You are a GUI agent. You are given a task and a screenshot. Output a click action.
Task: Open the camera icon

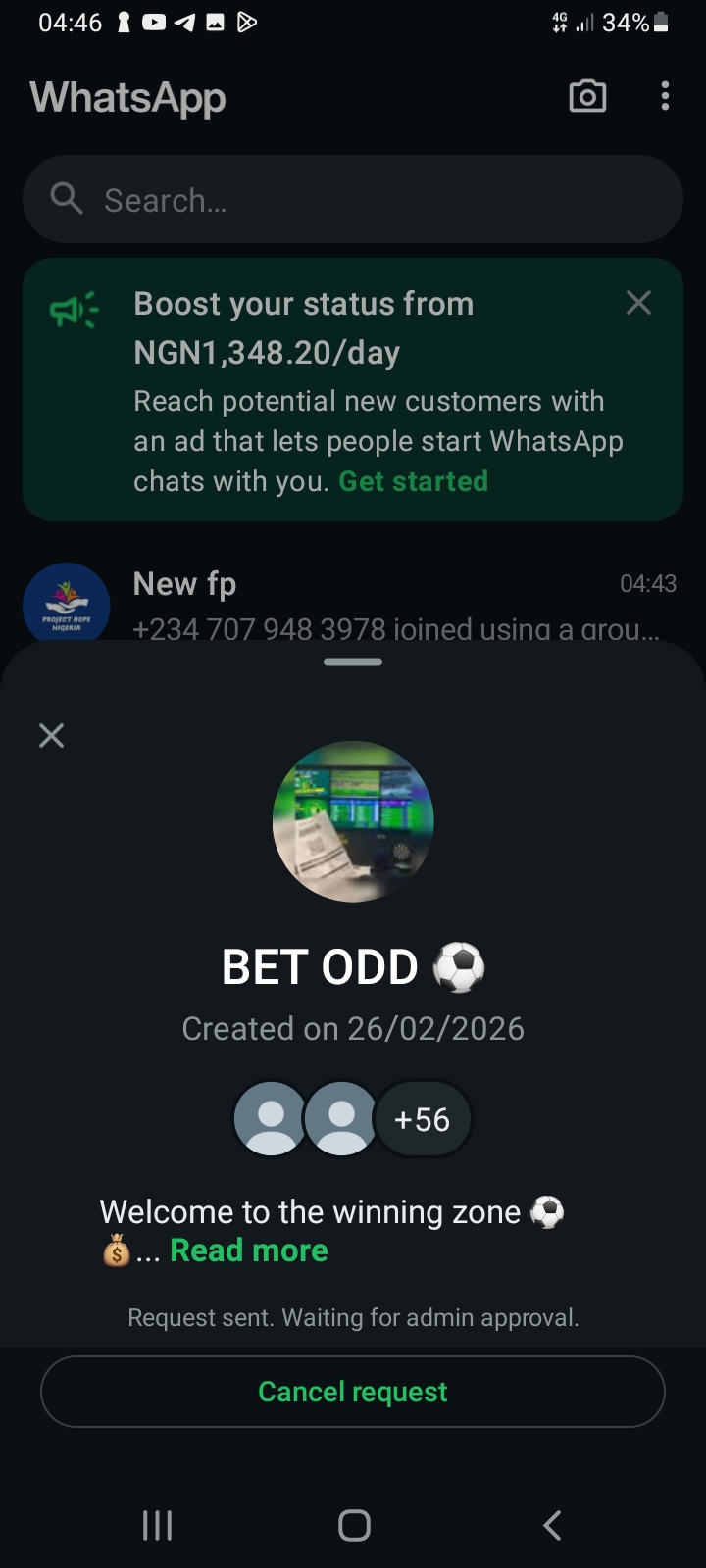click(587, 96)
